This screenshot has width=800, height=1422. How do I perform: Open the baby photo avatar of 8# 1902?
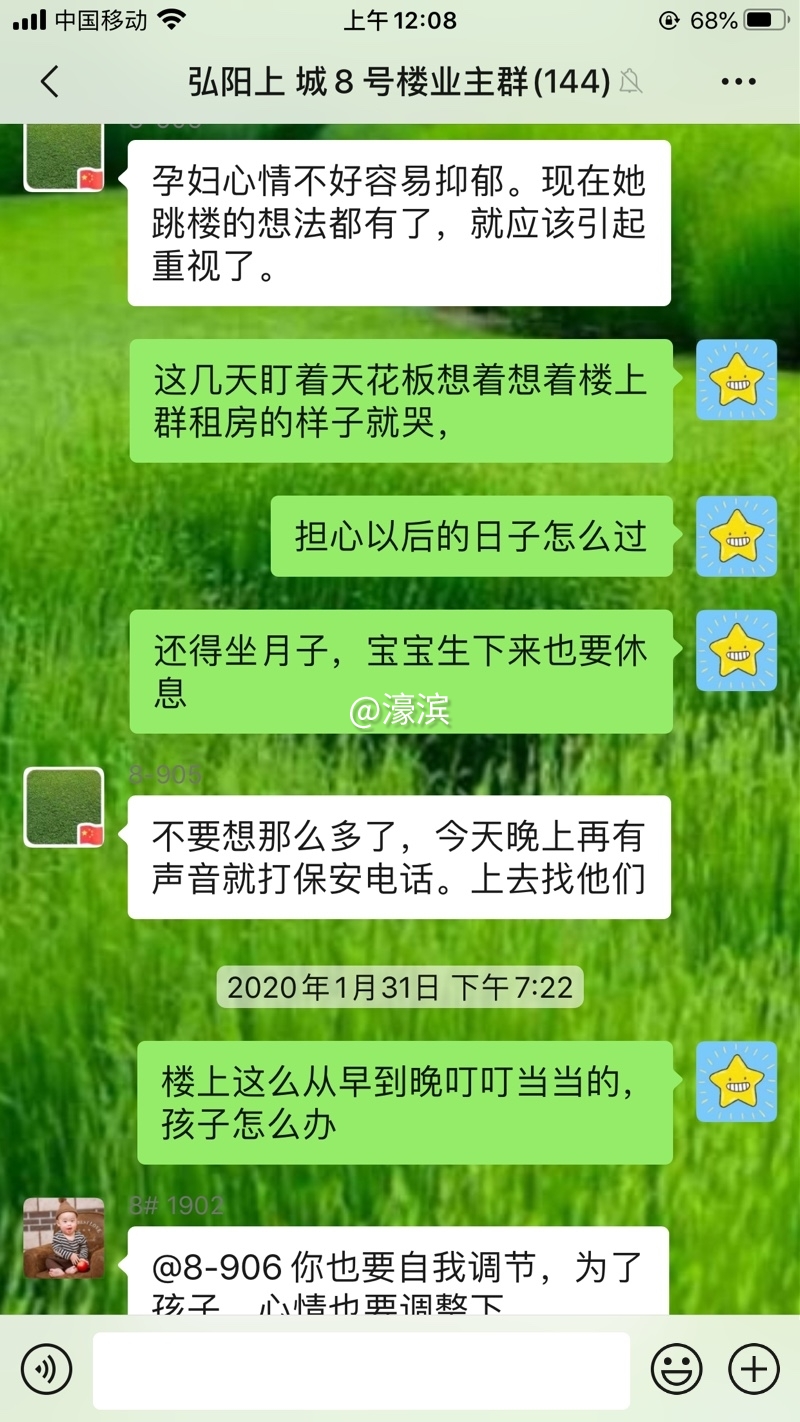point(64,1238)
